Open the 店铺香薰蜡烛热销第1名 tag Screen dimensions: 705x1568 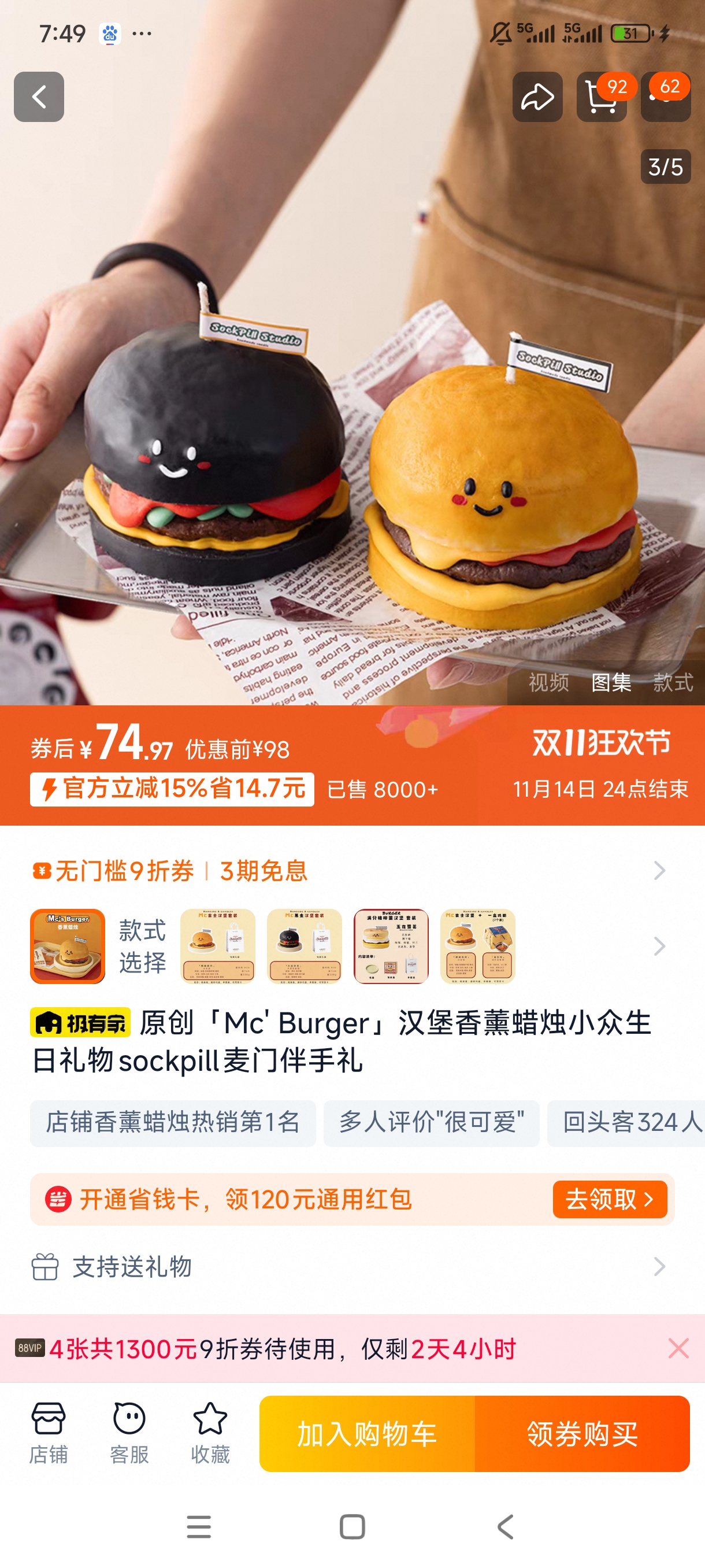[x=173, y=1122]
